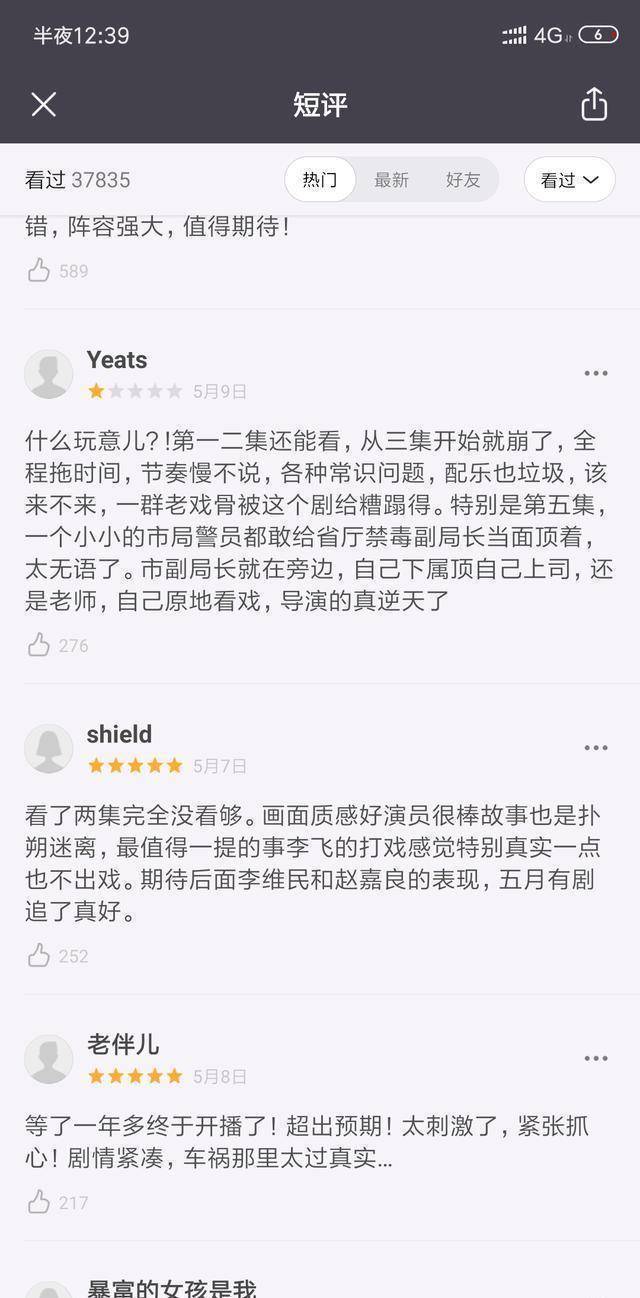Close the 短评 page
The width and height of the screenshot is (640, 1298).
43,104
